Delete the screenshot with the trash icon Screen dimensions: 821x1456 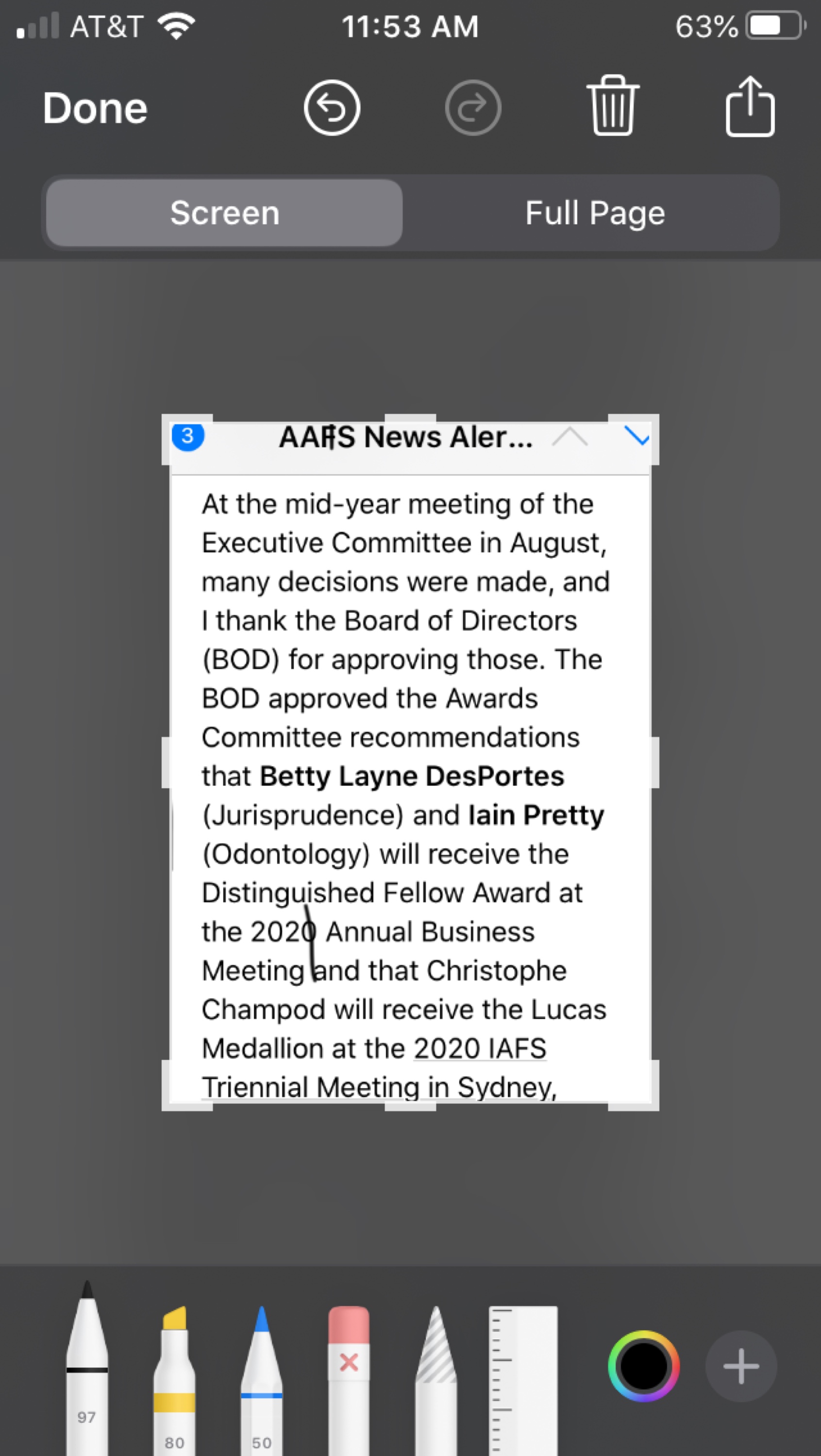613,106
